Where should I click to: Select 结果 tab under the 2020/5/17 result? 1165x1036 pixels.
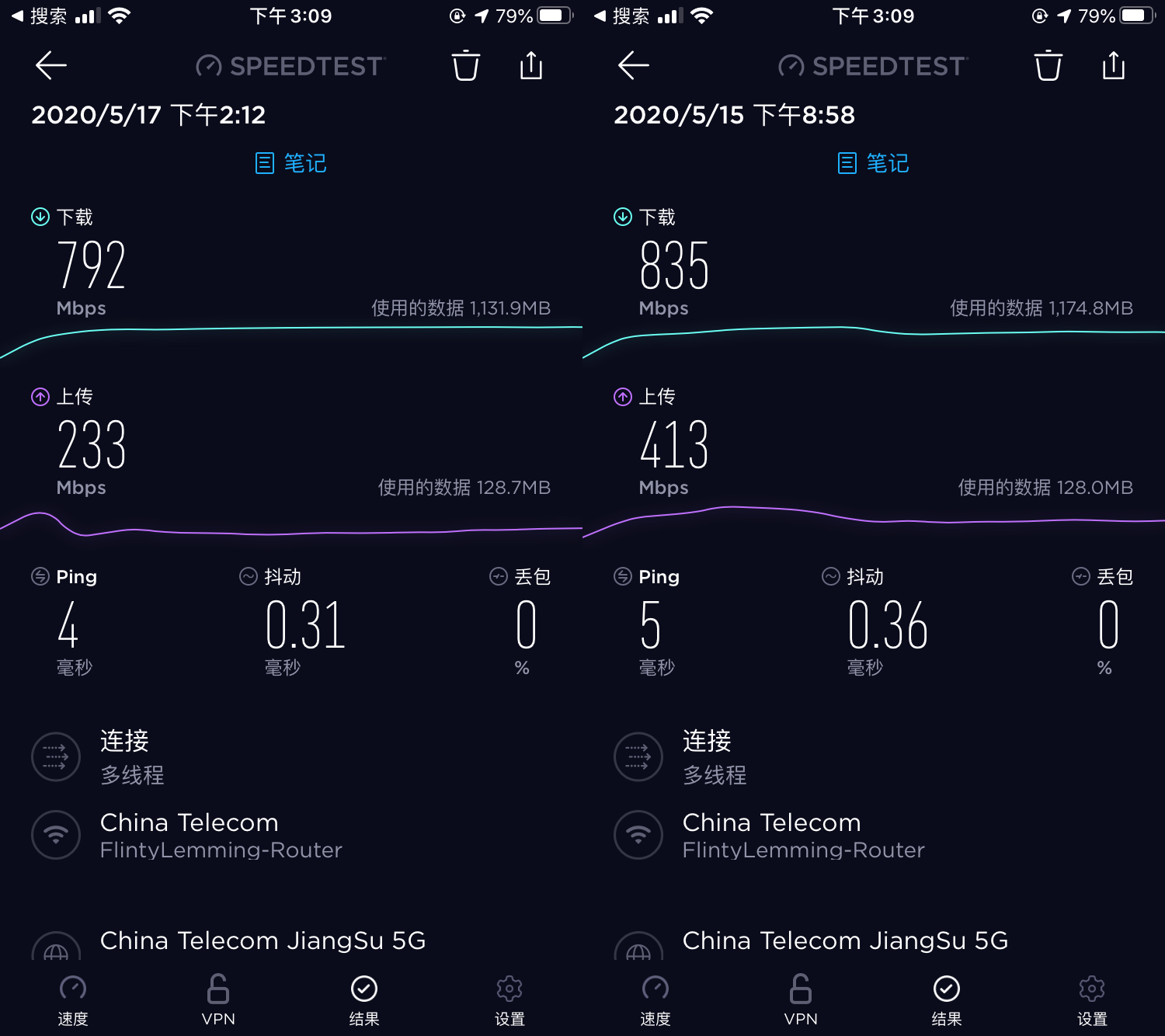pyautogui.click(x=364, y=1000)
